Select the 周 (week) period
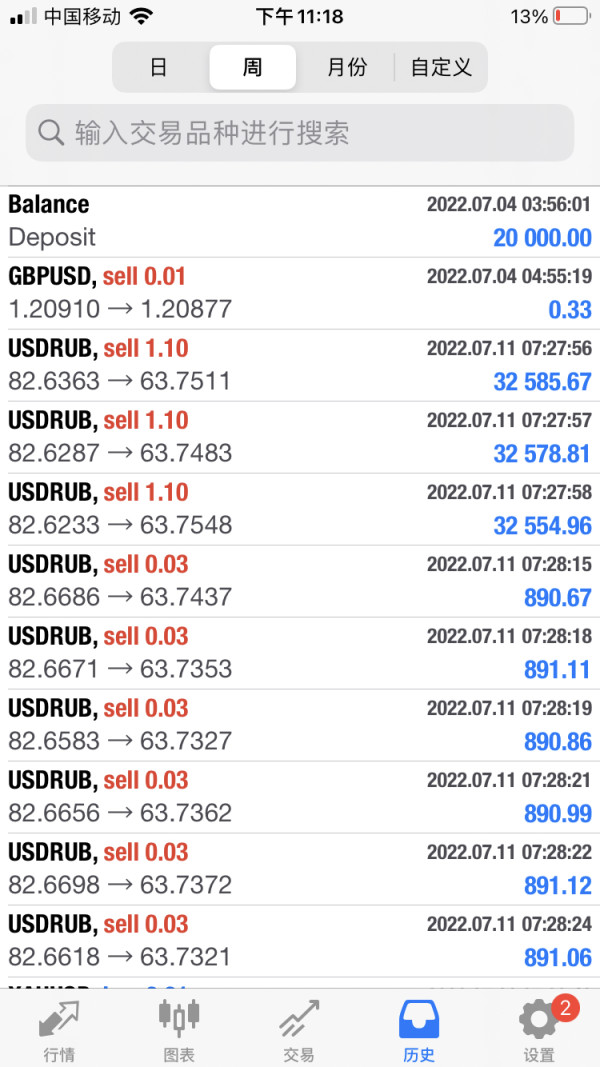The height and width of the screenshot is (1067, 600). [252, 67]
